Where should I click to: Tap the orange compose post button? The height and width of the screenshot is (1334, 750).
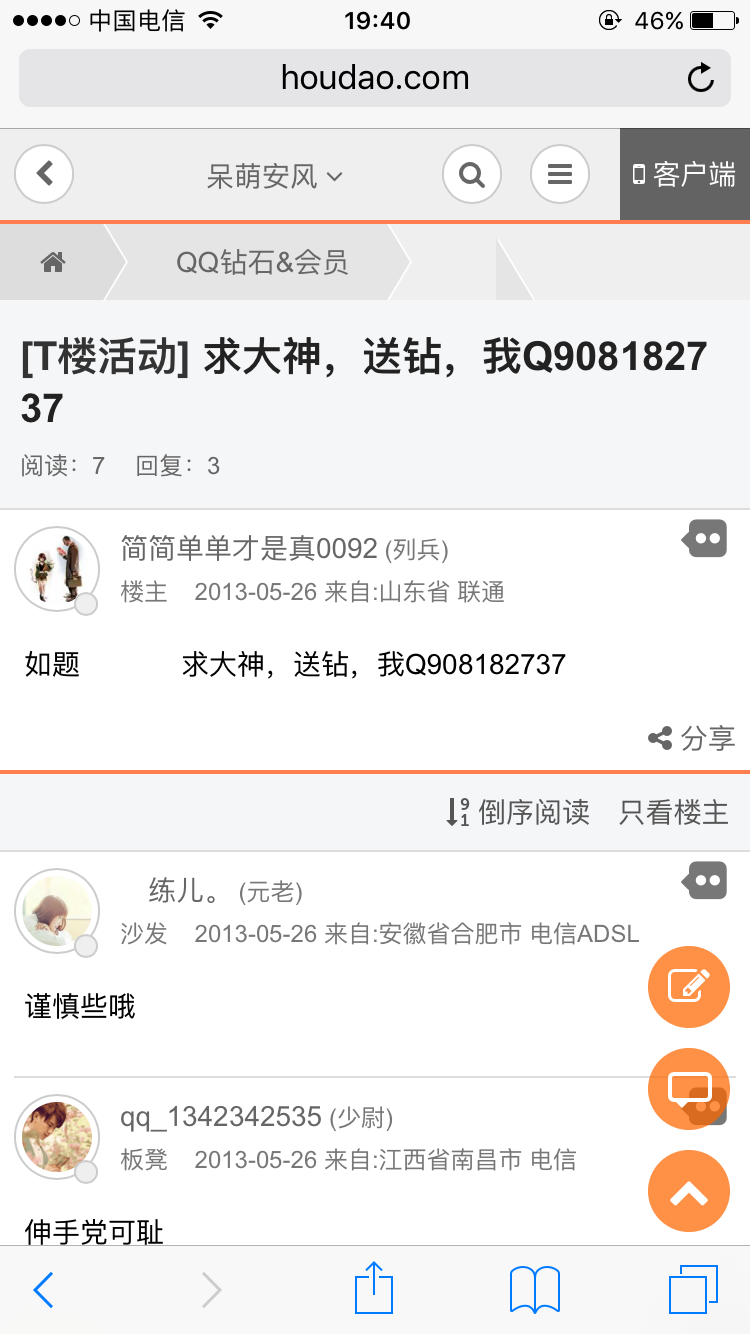[689, 986]
